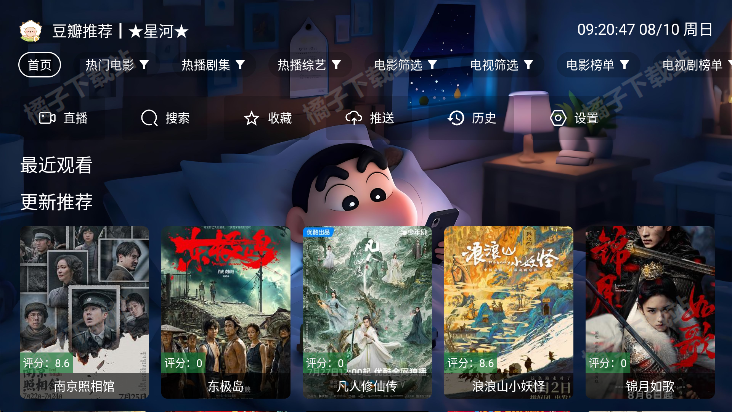Switch to the 电影榜单 tab

pos(597,65)
